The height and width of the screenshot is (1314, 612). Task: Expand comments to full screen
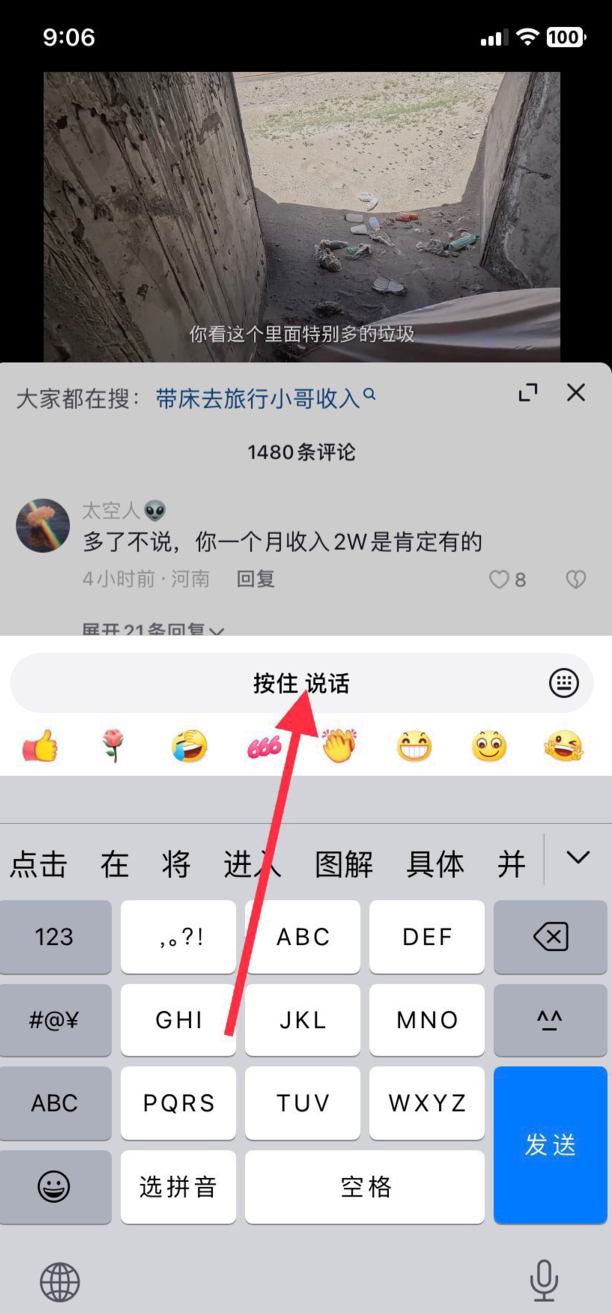point(528,393)
